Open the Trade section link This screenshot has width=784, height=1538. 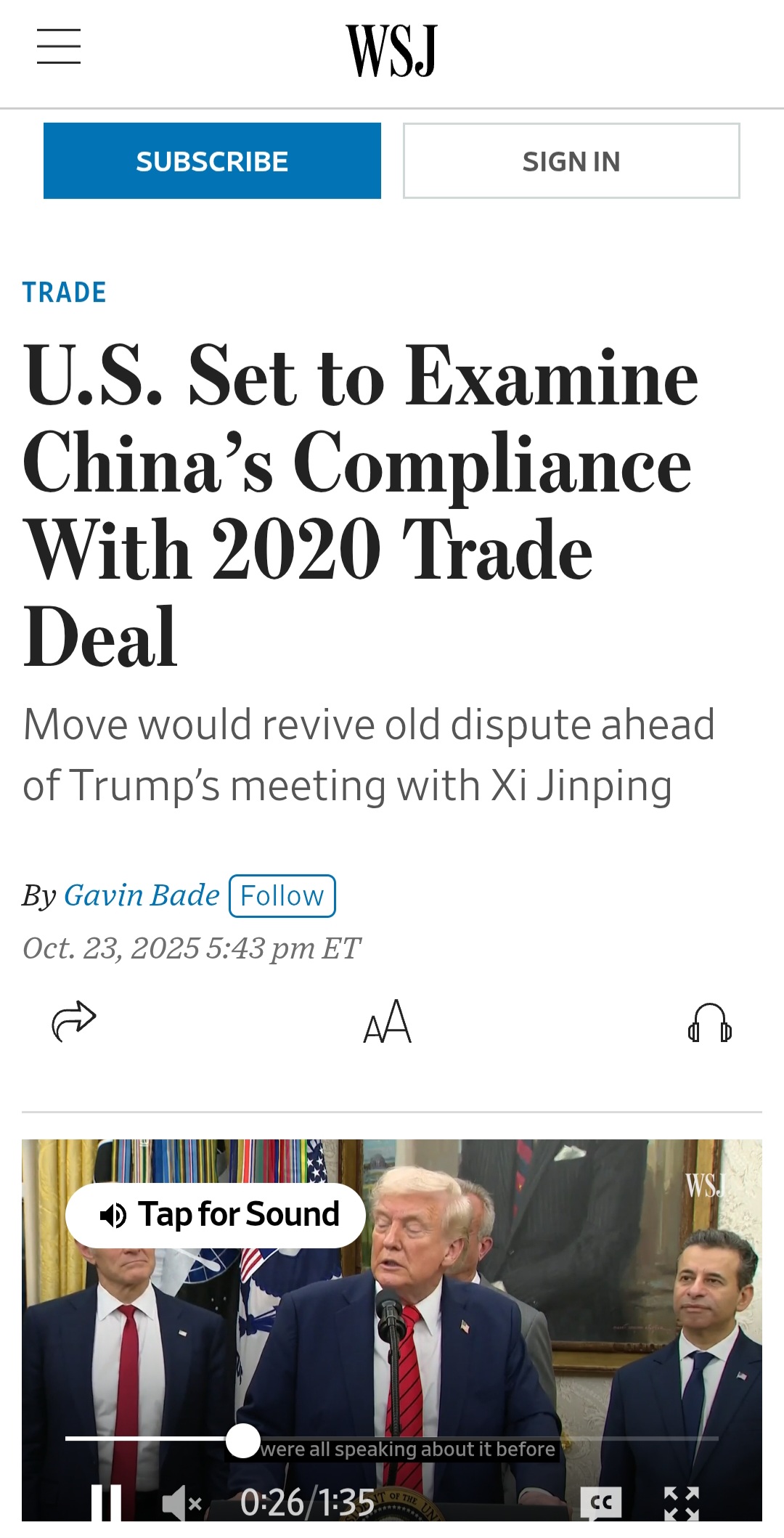point(65,292)
